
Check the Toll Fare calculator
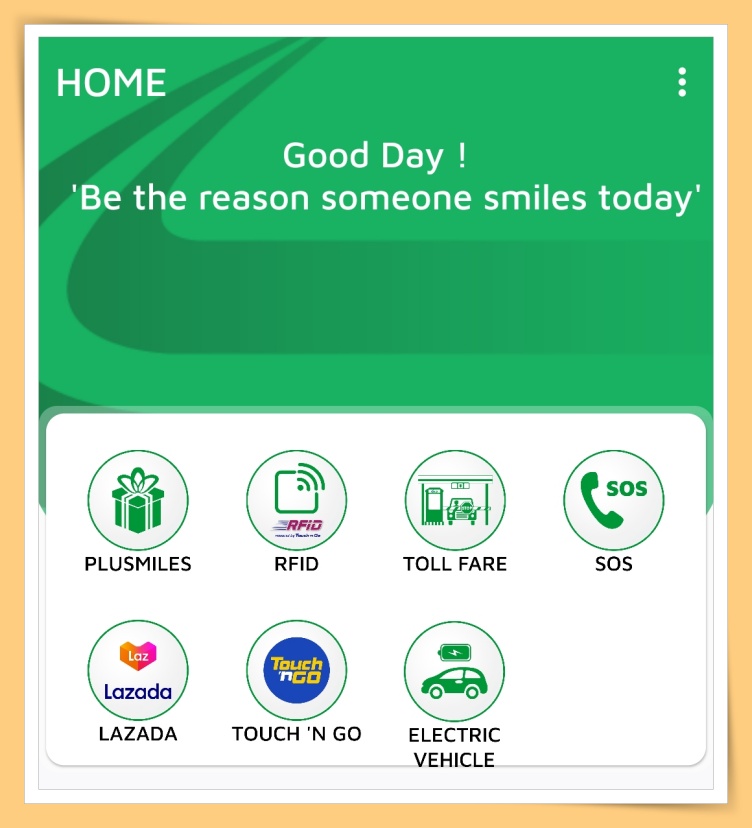coord(455,500)
